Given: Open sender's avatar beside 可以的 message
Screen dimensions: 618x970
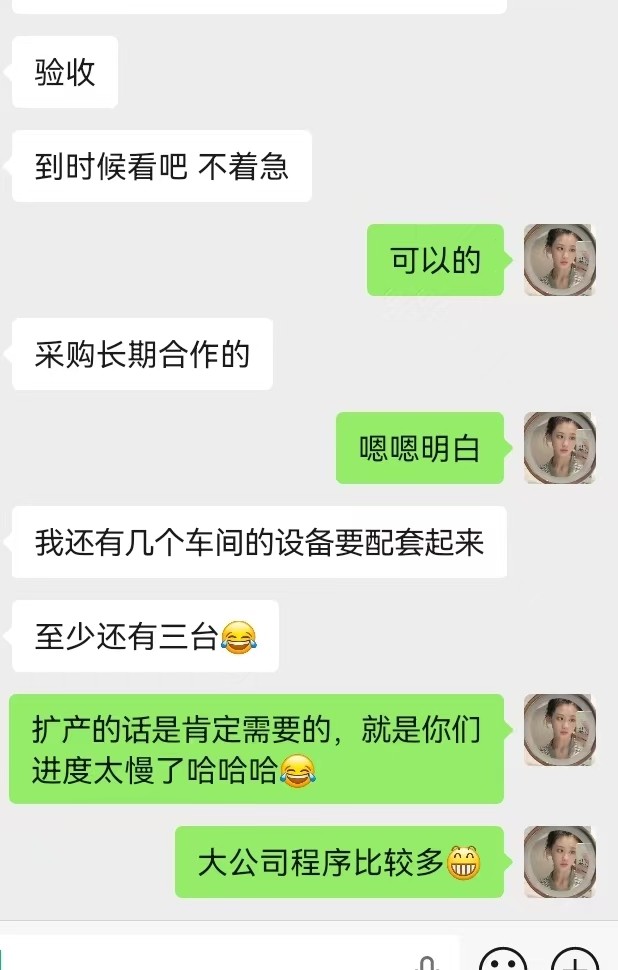Looking at the screenshot, I should (x=560, y=260).
